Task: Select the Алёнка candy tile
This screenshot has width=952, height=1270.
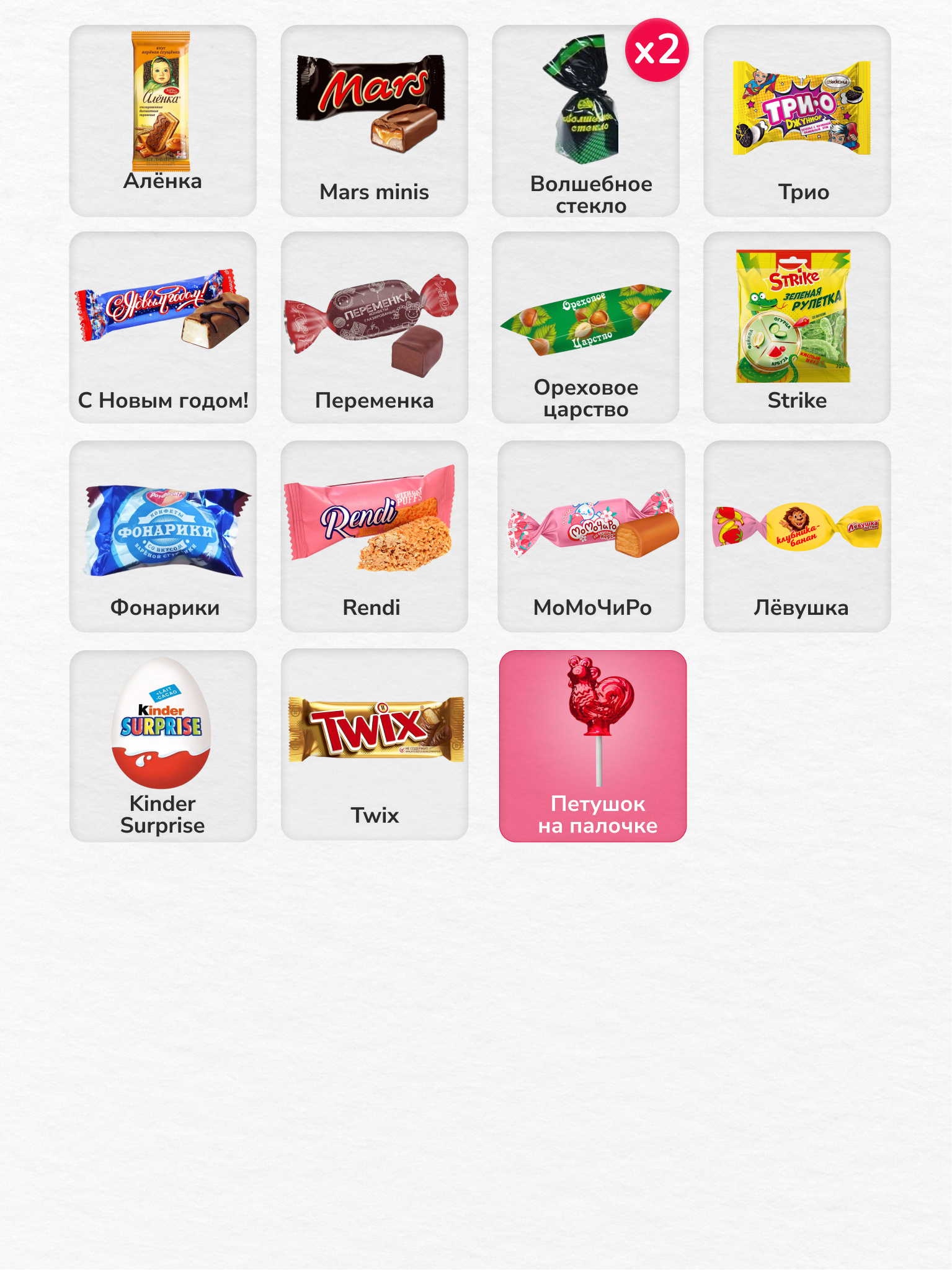Action: pyautogui.click(x=162, y=121)
